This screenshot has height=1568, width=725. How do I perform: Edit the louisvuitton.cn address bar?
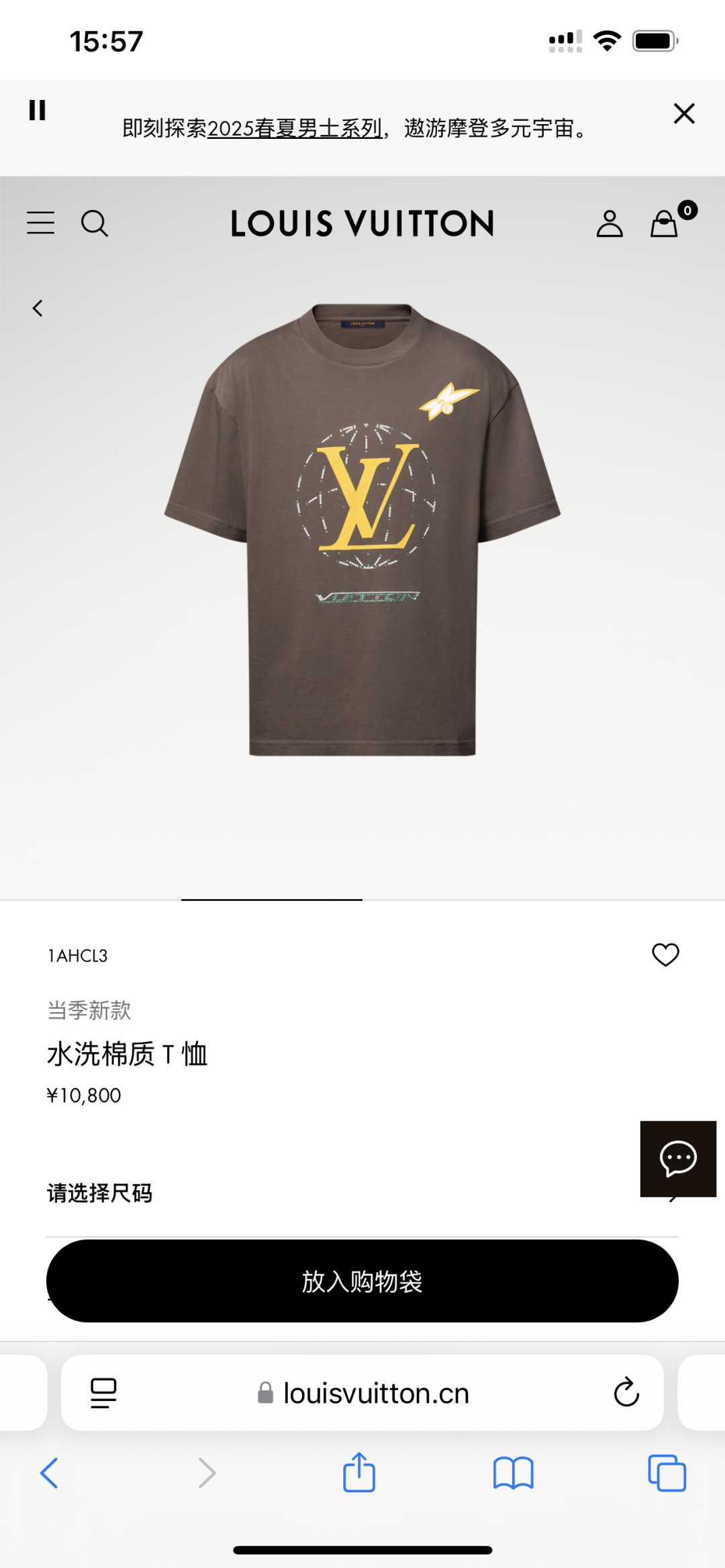click(x=376, y=1394)
